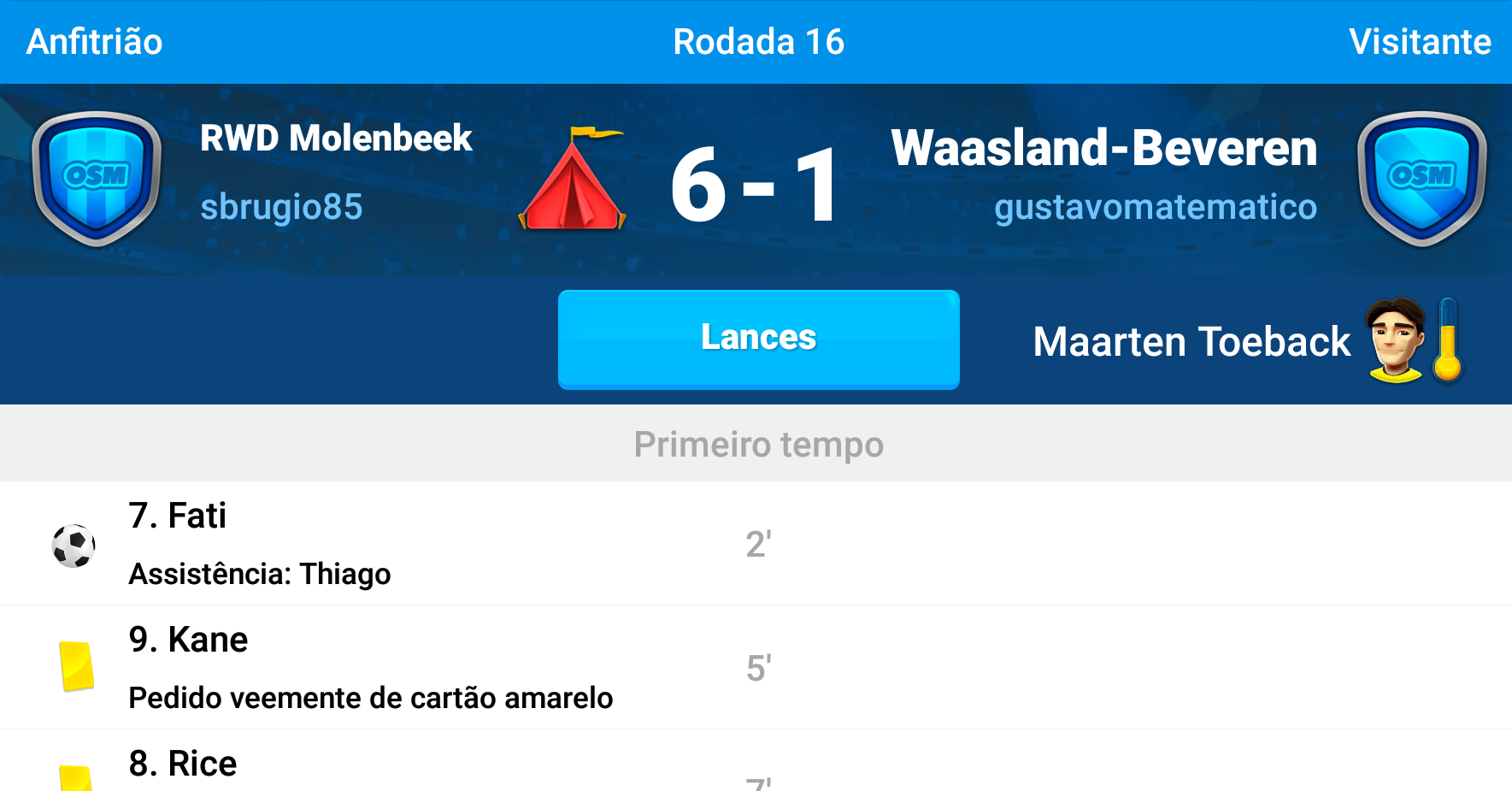The width and height of the screenshot is (1512, 791).
Task: Tap the Lances button
Action: (x=758, y=339)
